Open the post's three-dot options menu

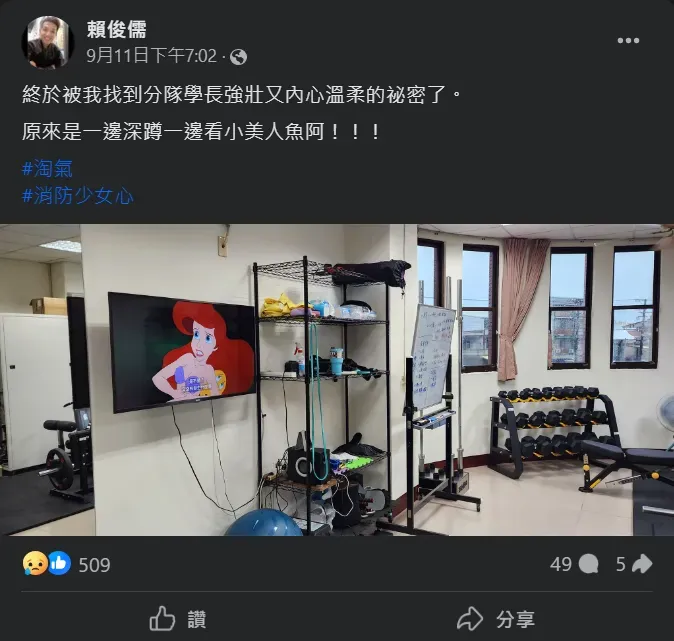[x=628, y=41]
